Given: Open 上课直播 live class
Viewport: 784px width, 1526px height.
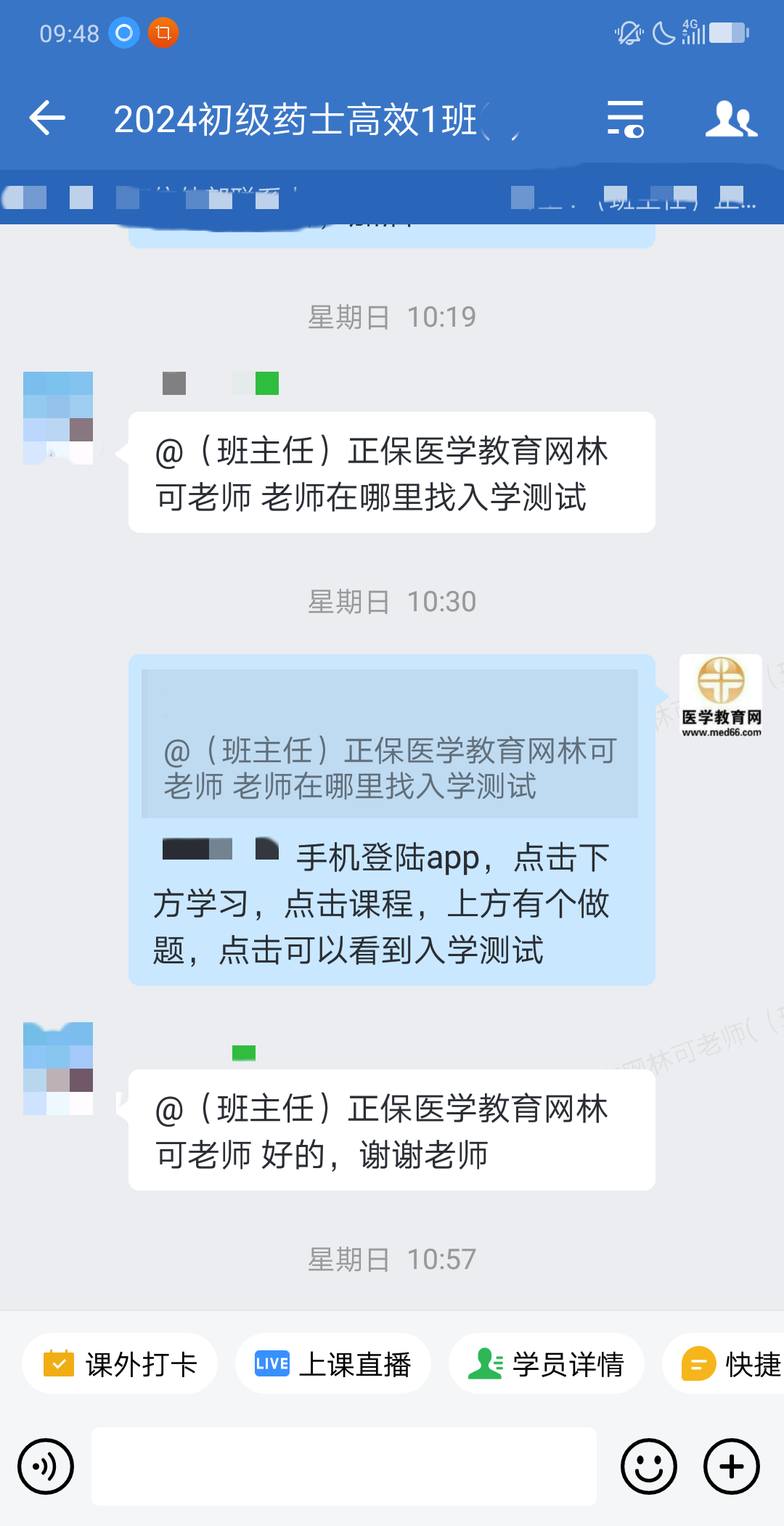Looking at the screenshot, I should [333, 1364].
